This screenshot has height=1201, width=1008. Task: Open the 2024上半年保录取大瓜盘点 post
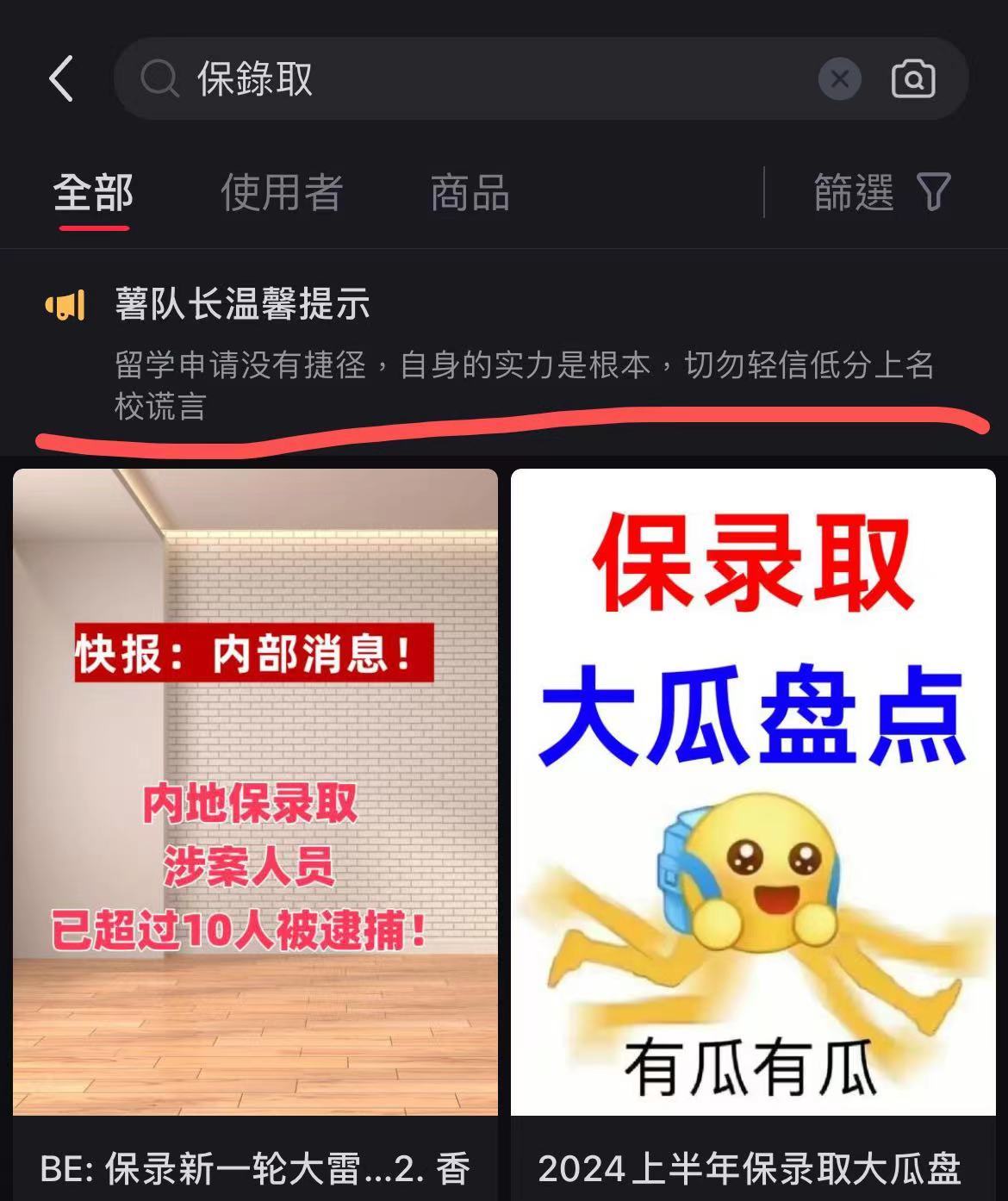tap(753, 793)
